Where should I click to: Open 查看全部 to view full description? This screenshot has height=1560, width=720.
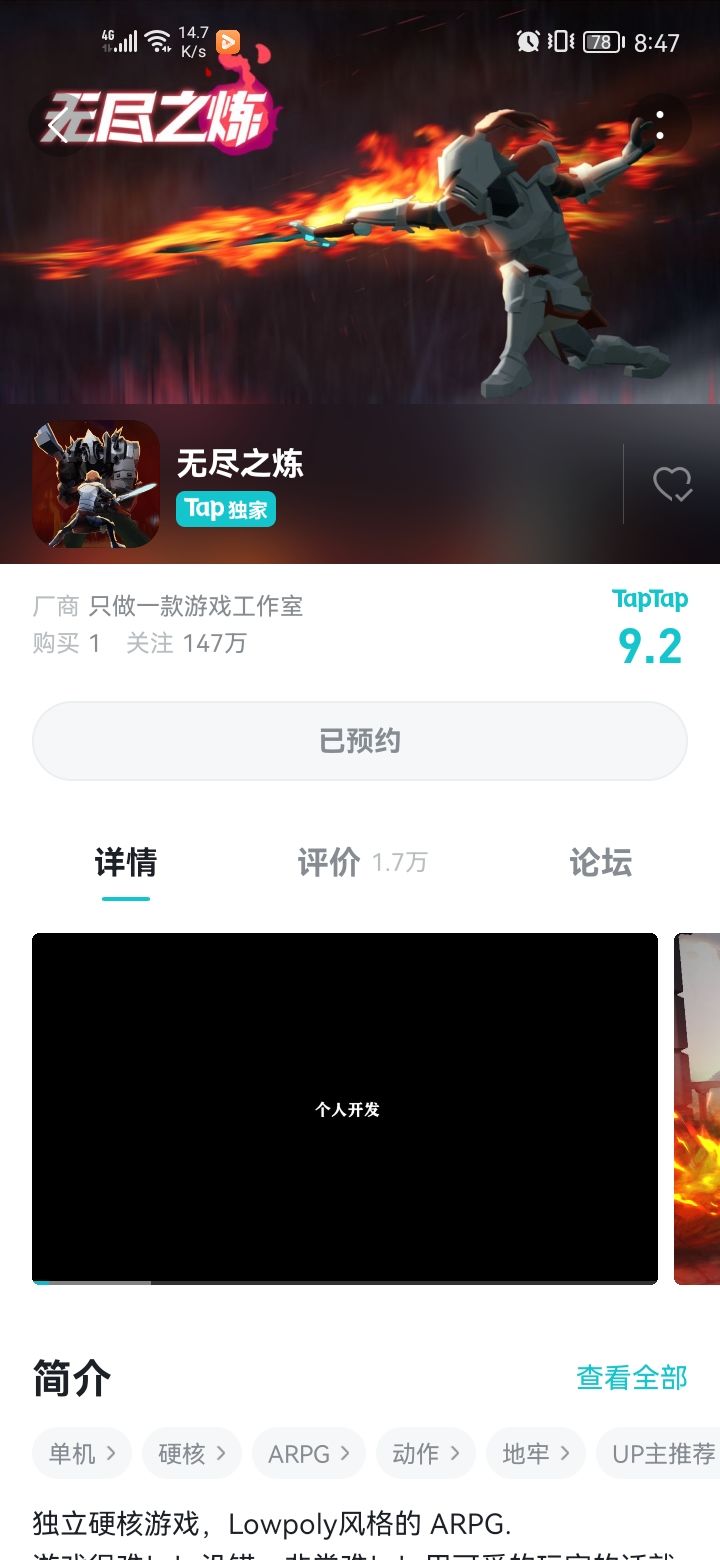(632, 1377)
